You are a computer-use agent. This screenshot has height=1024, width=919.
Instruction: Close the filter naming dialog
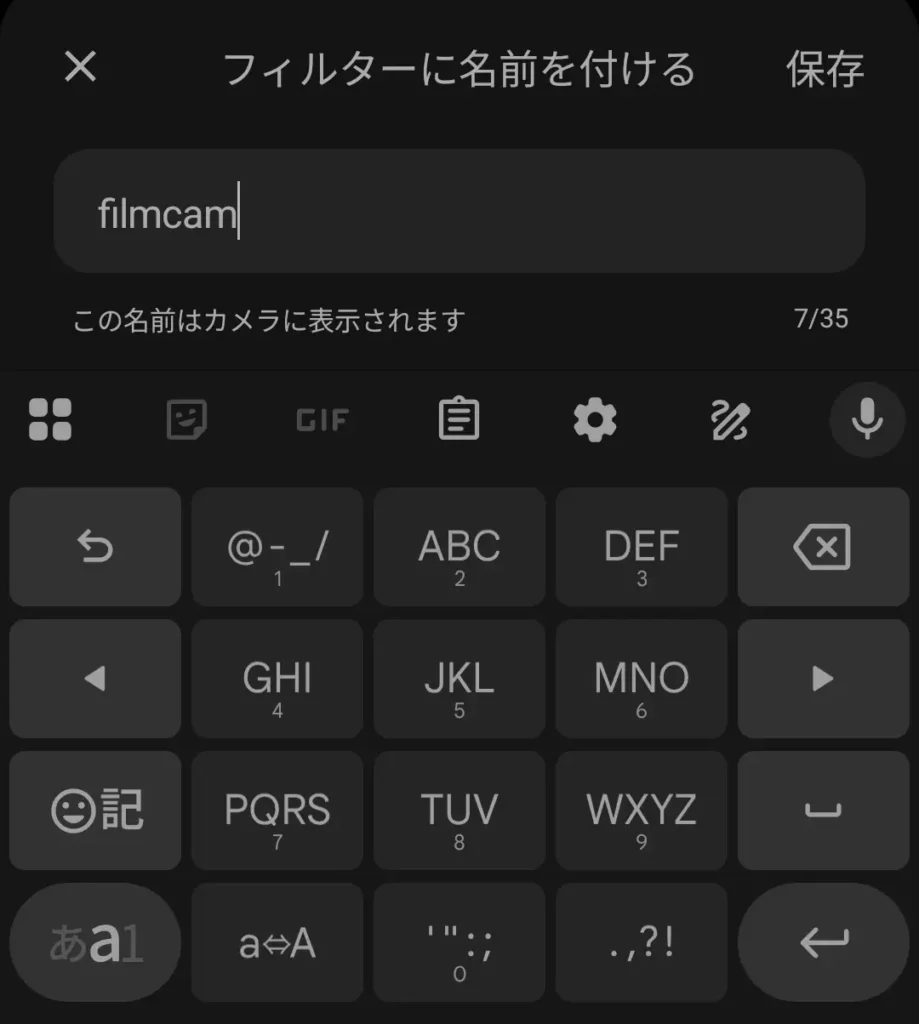point(80,68)
